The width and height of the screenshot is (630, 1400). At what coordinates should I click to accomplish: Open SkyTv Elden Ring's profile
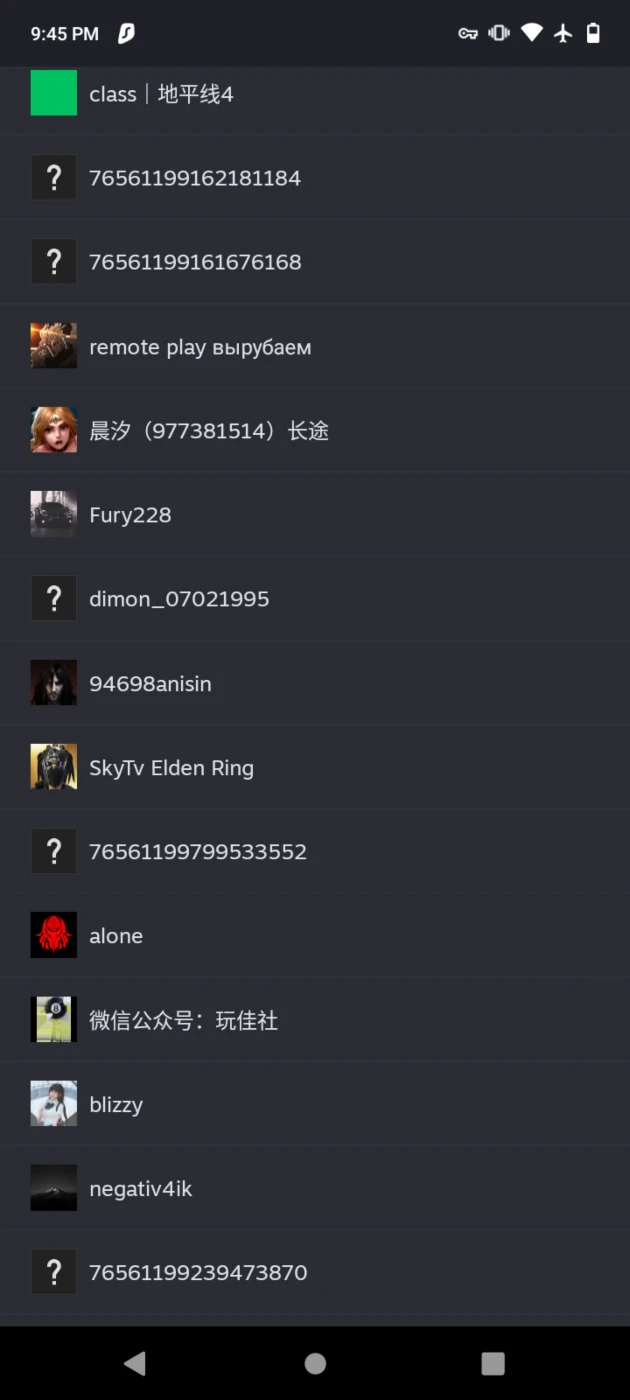click(x=315, y=767)
